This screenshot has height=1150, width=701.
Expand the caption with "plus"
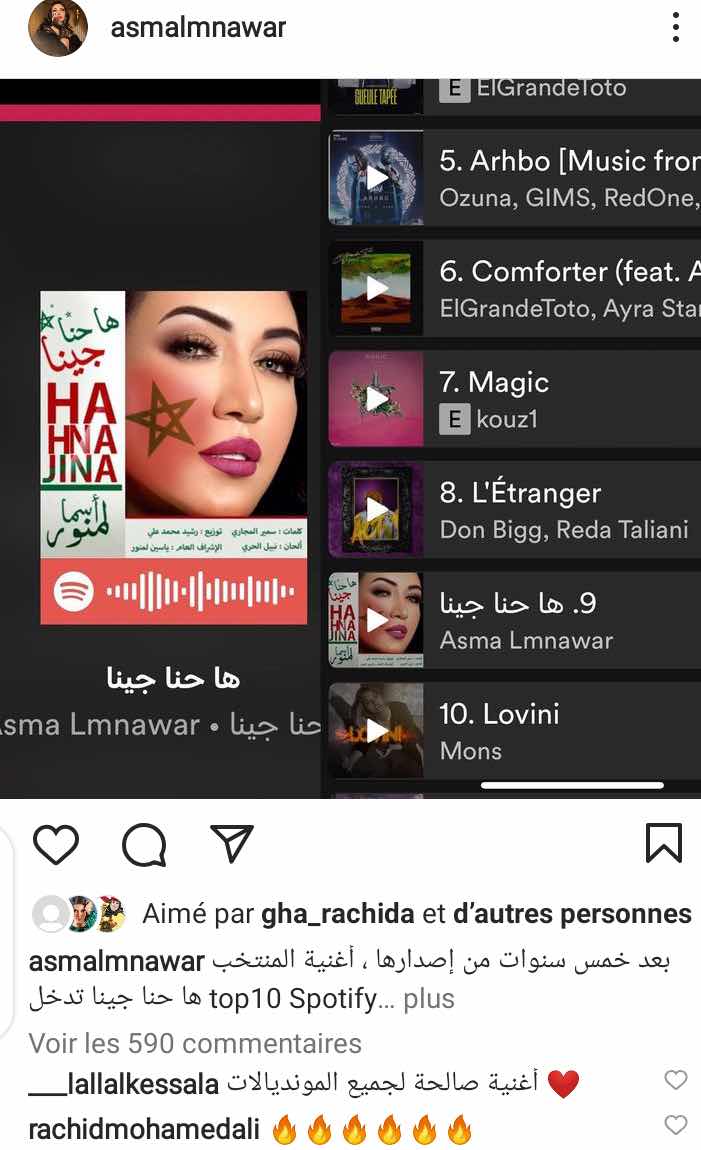tap(428, 998)
